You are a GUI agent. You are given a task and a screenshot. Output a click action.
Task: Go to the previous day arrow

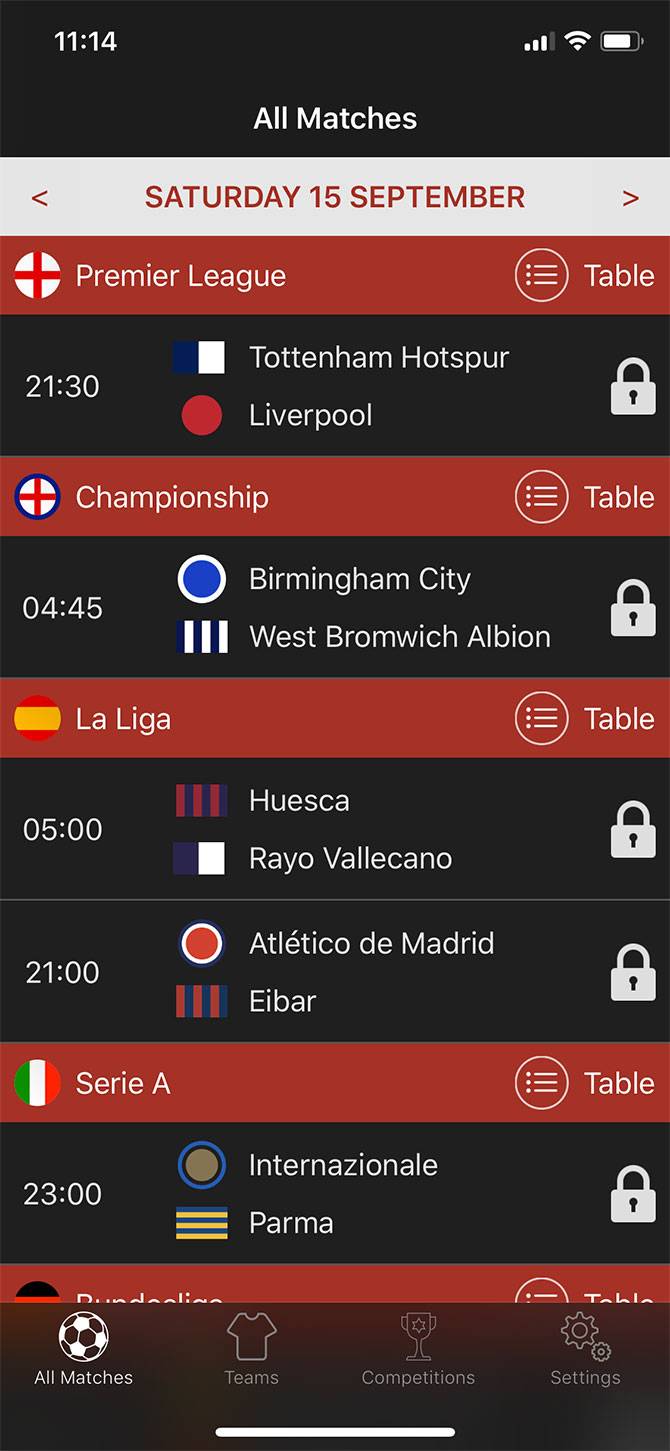tap(40, 198)
